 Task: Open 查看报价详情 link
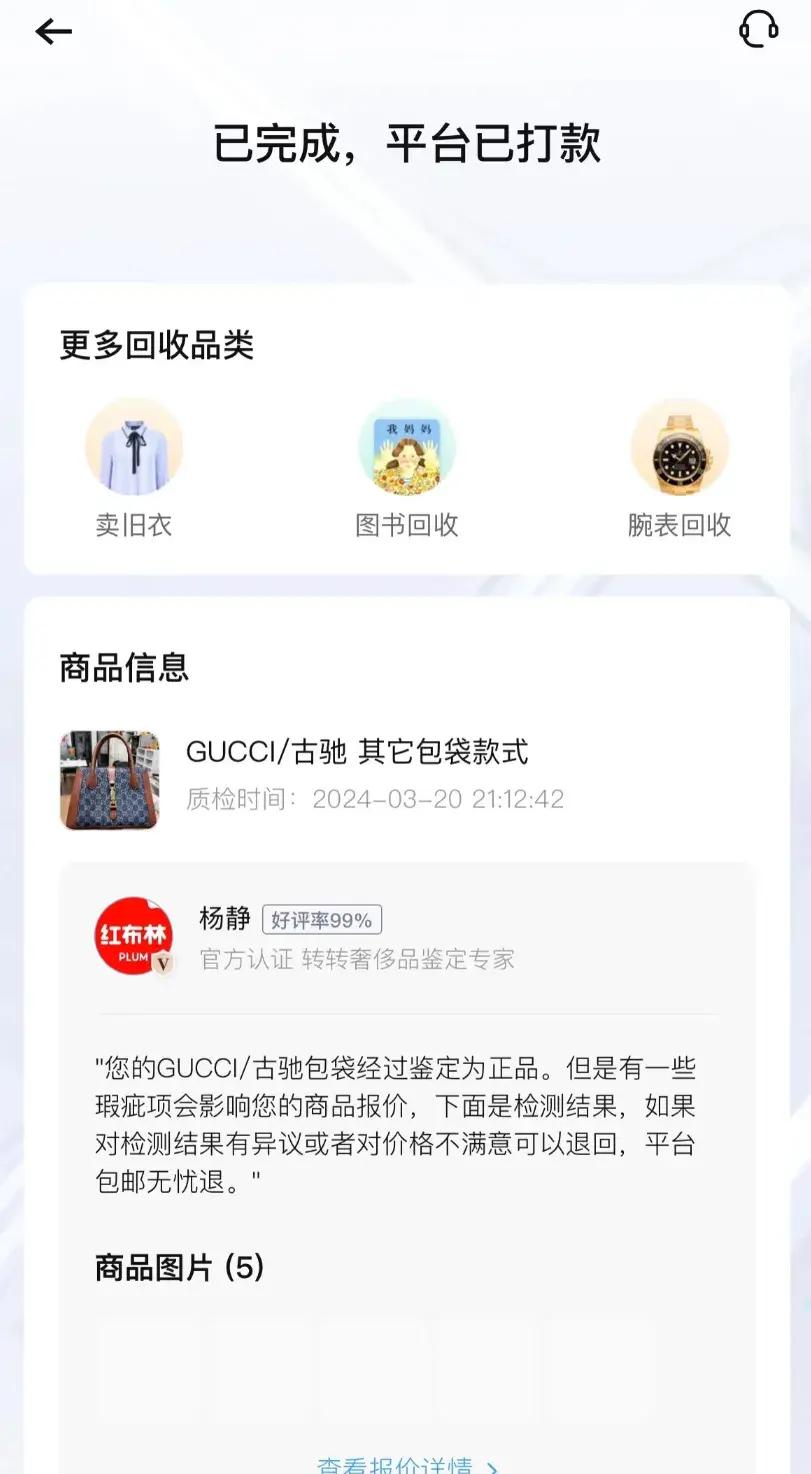tap(407, 1465)
